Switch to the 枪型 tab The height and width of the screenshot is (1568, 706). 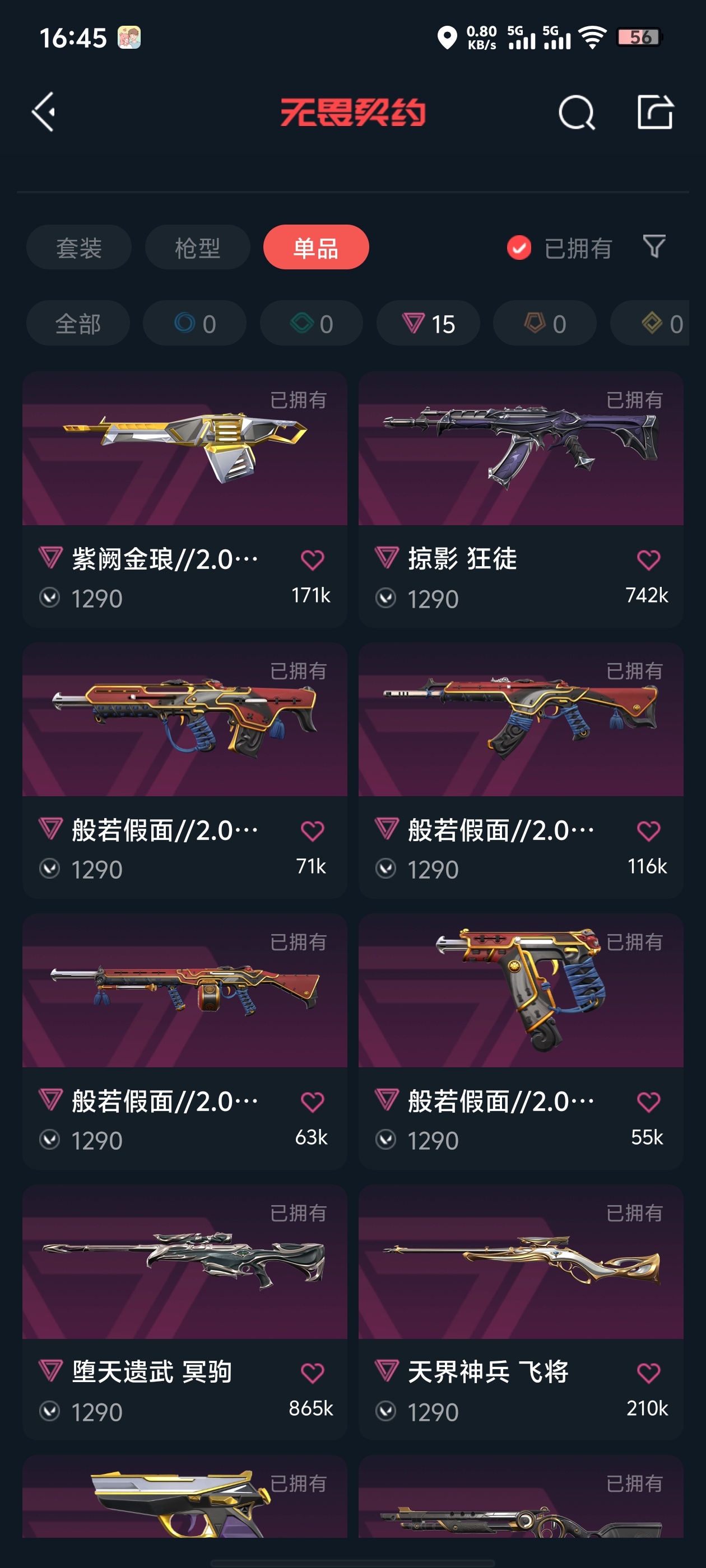click(197, 247)
